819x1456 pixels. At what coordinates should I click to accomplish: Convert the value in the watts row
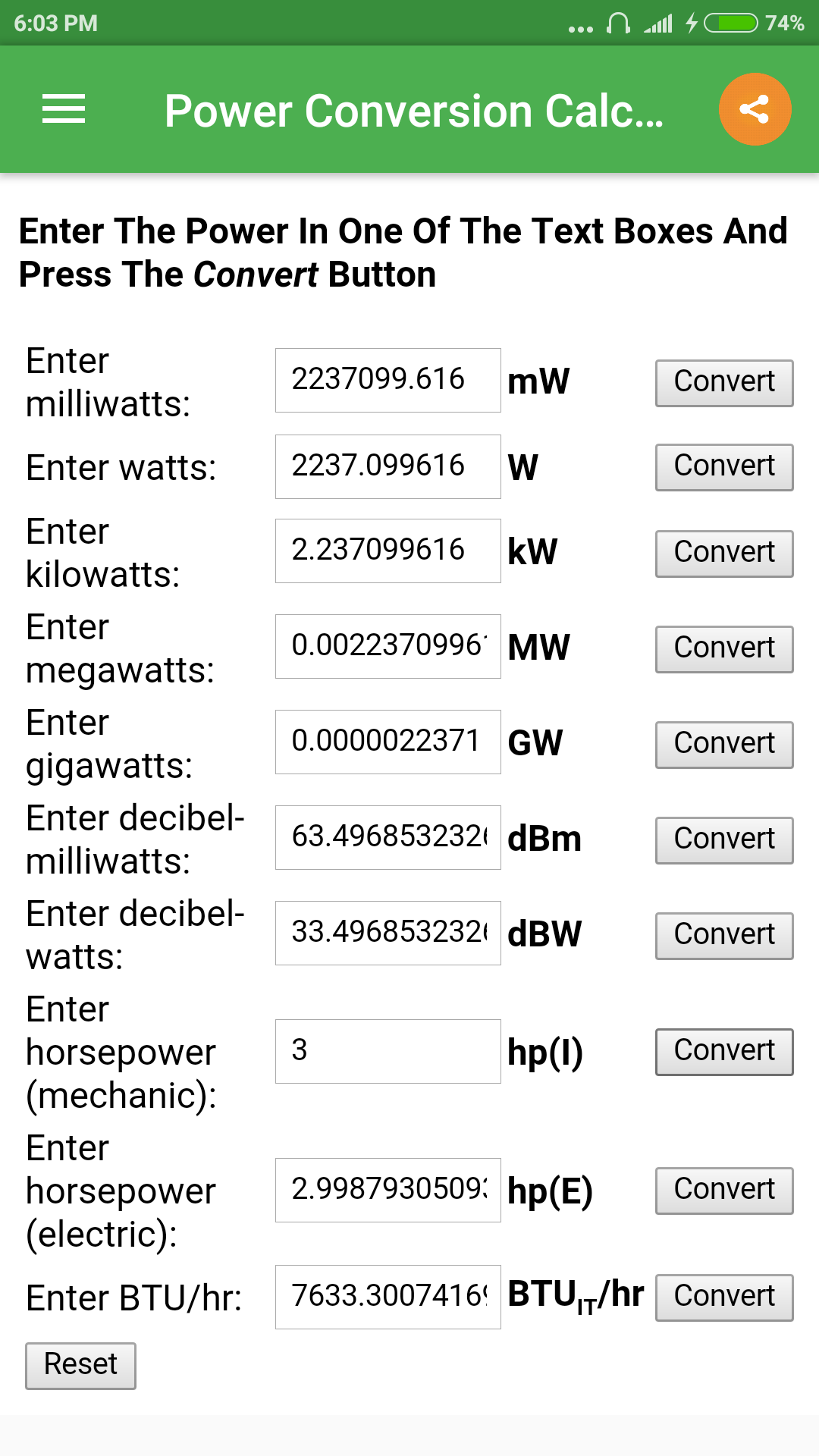[x=724, y=467]
